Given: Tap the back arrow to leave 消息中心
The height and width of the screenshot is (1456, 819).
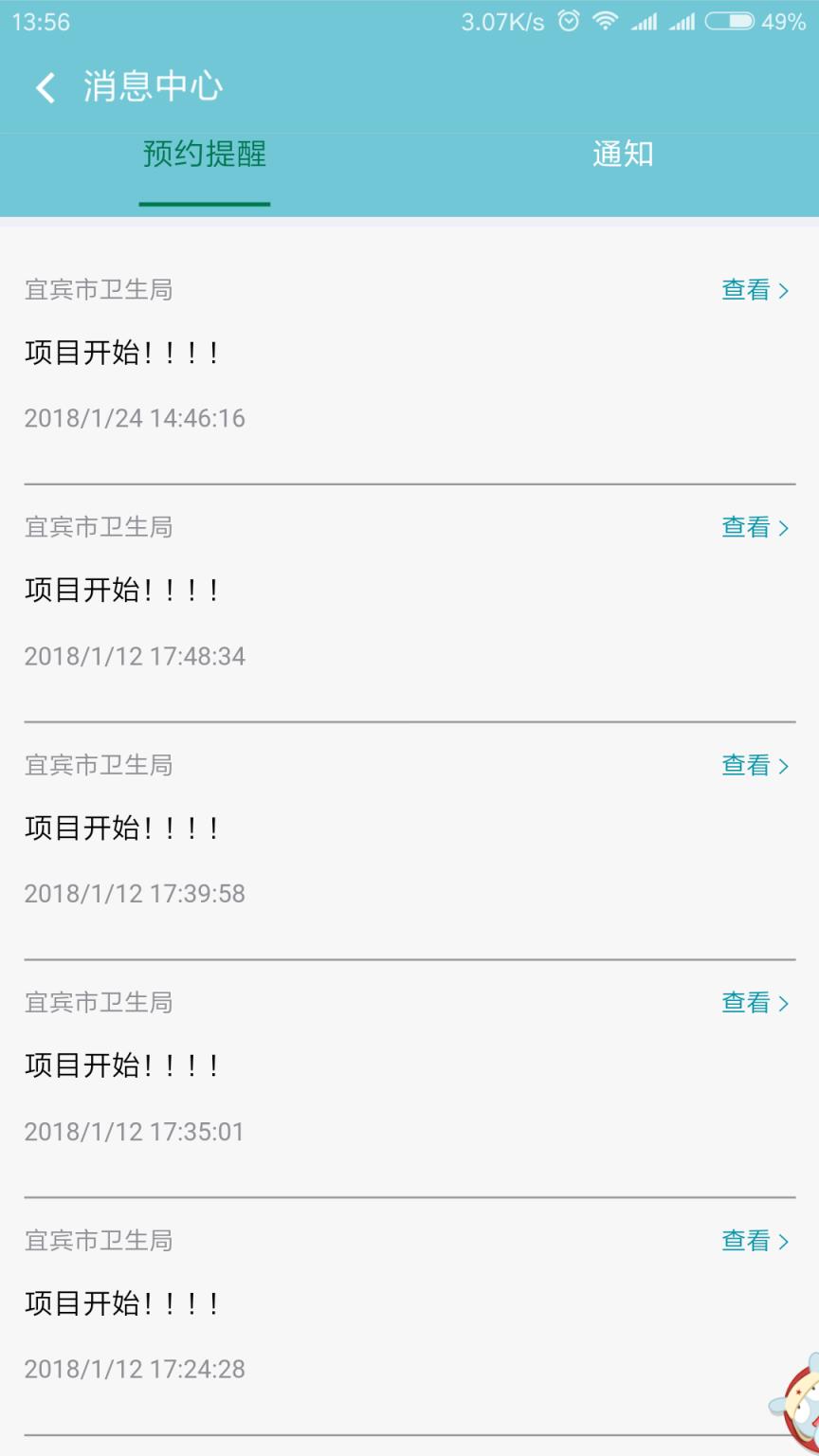Looking at the screenshot, I should (x=44, y=85).
